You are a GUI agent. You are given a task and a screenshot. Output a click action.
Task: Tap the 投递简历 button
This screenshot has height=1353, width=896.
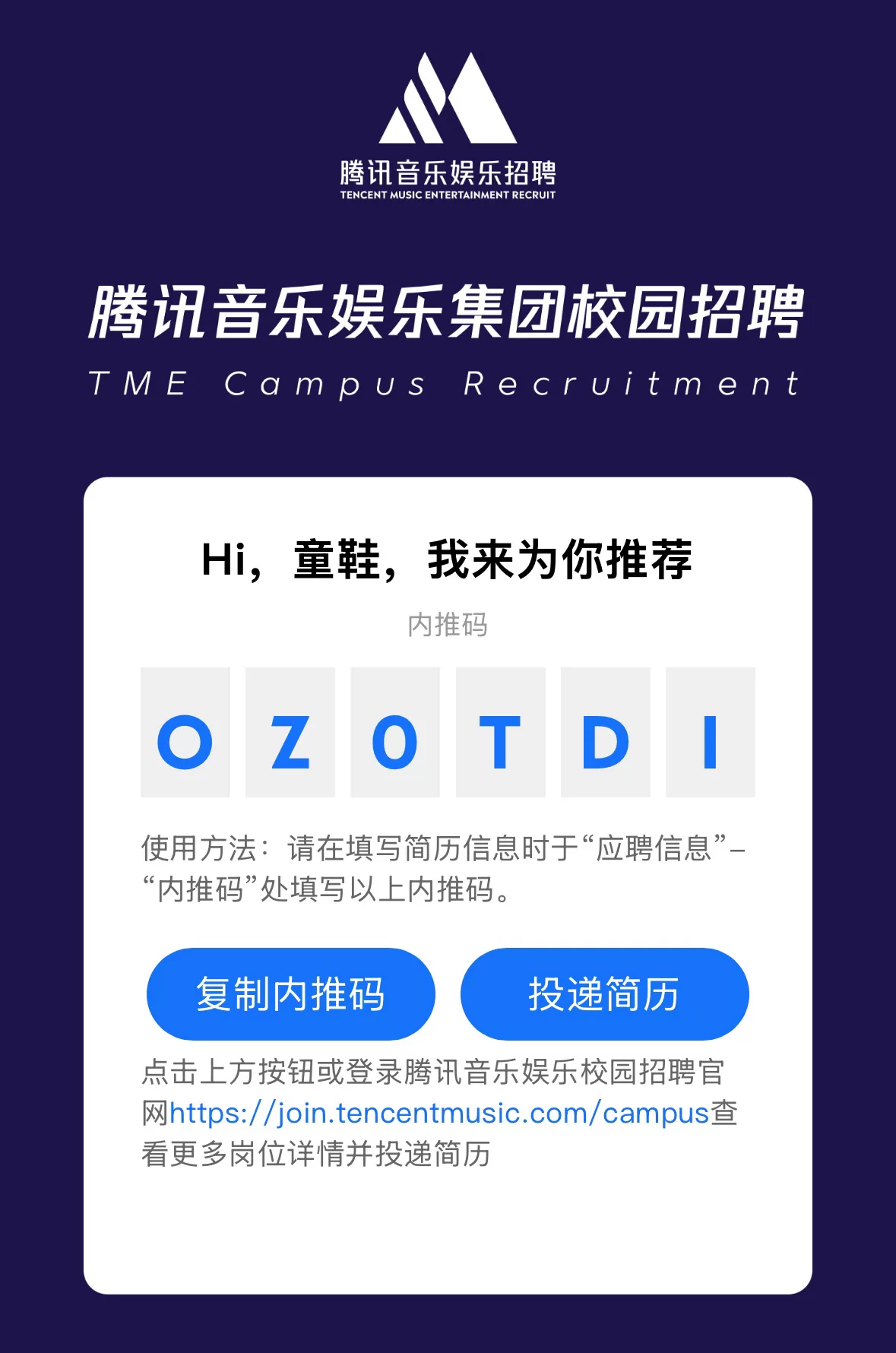coord(604,993)
